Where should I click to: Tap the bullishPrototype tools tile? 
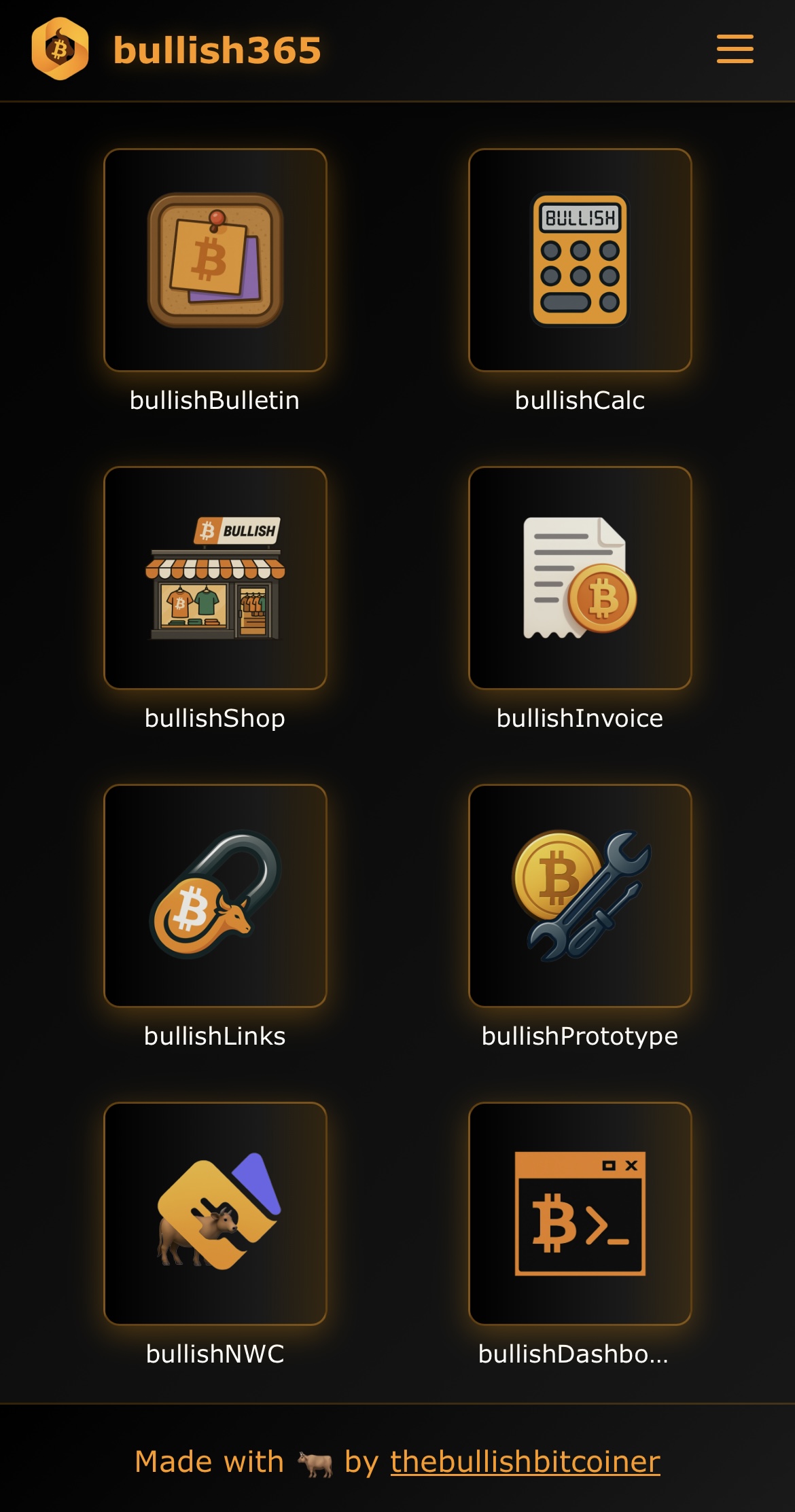tap(580, 896)
